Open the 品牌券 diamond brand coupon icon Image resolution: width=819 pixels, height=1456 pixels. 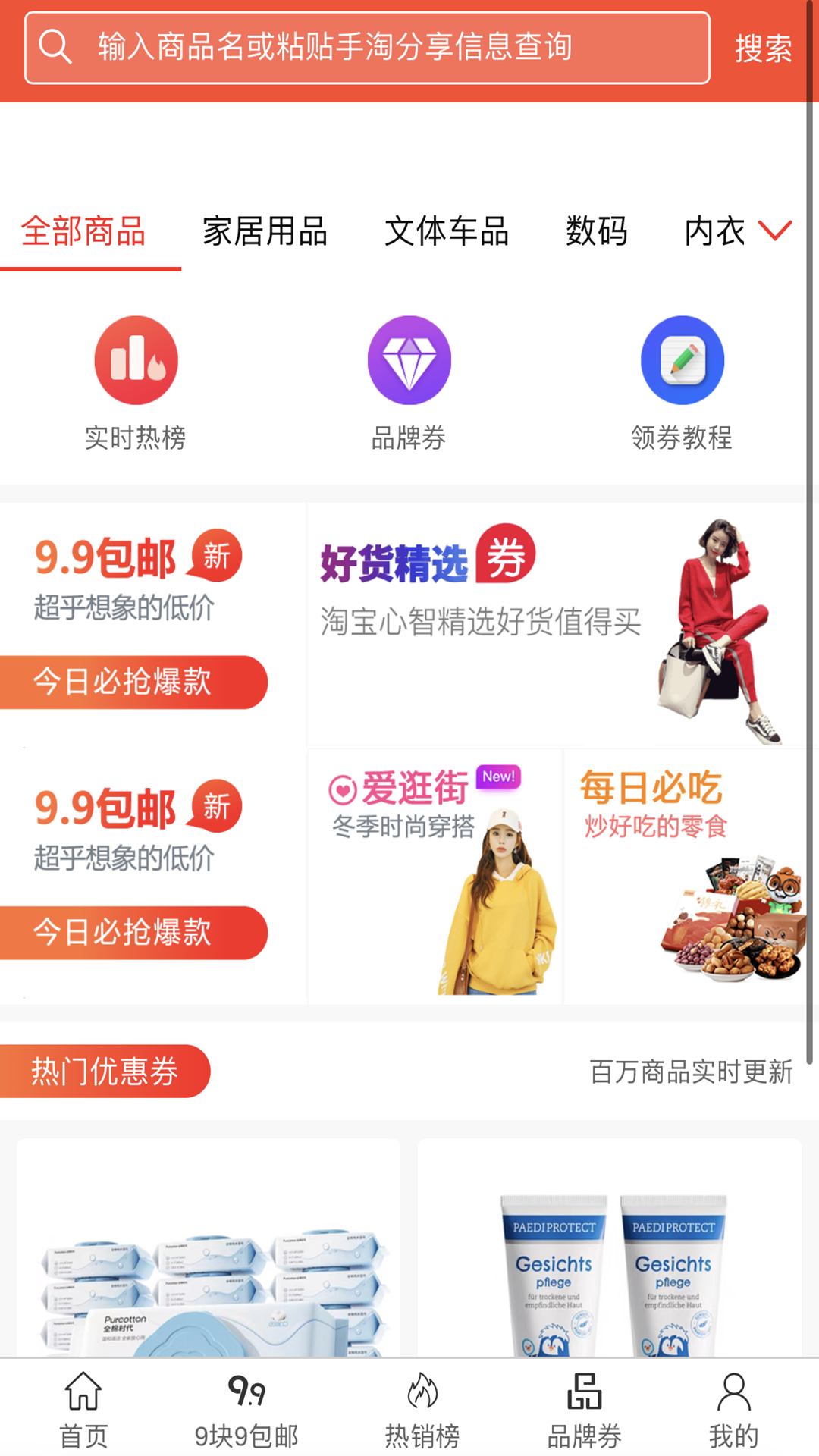pyautogui.click(x=409, y=360)
